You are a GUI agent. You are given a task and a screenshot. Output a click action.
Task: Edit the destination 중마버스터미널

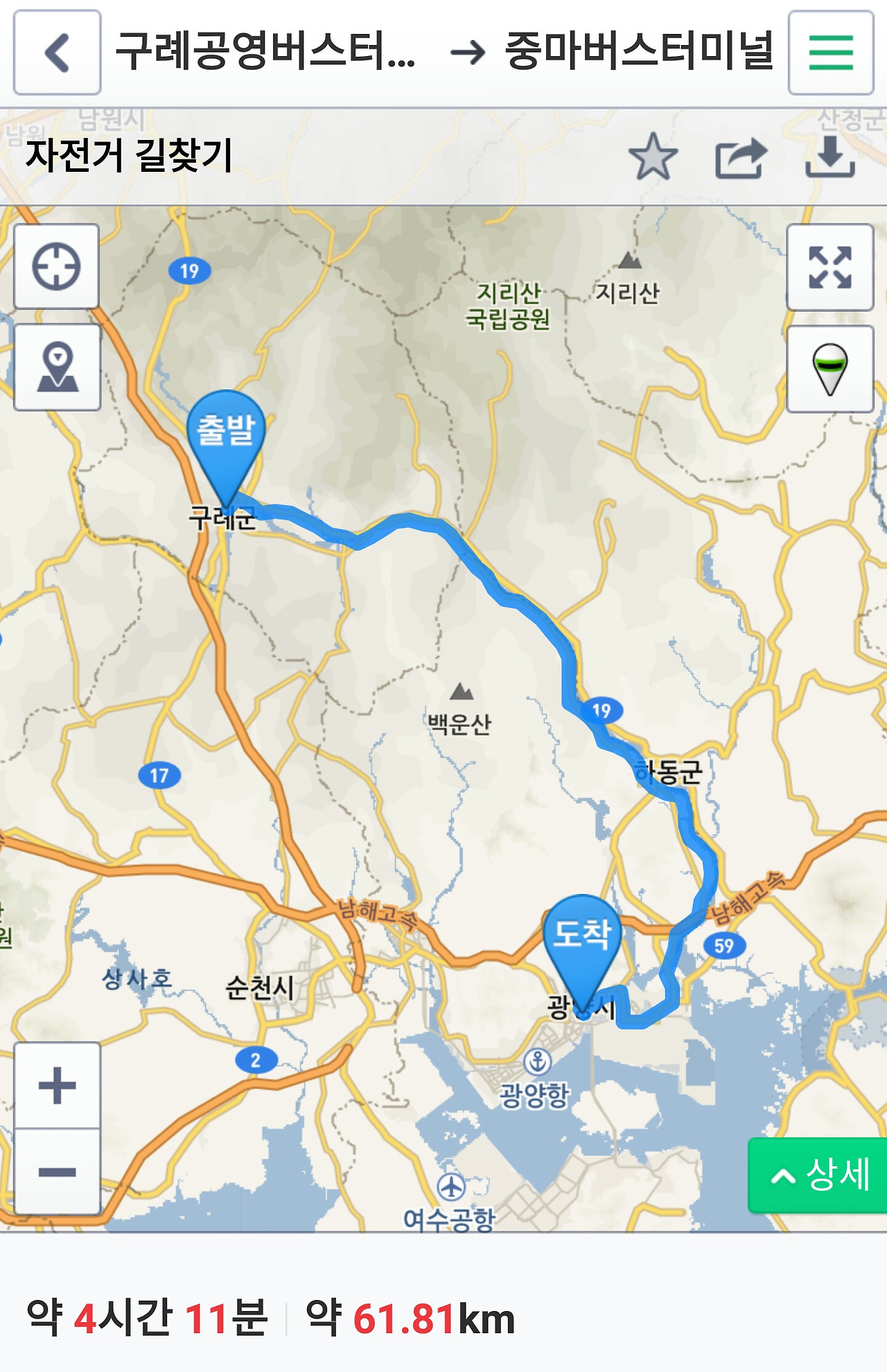click(638, 53)
